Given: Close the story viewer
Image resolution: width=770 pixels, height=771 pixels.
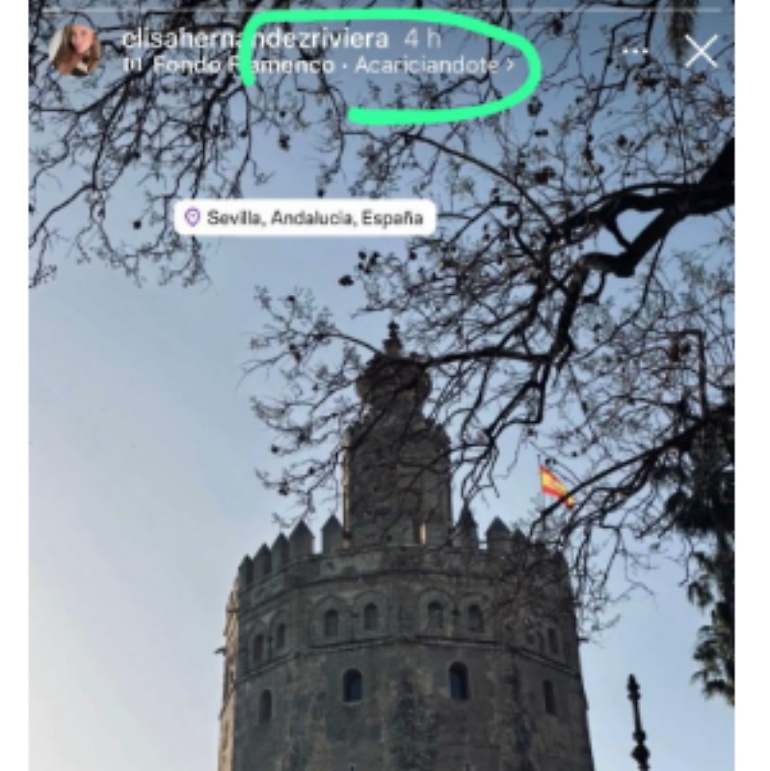Looking at the screenshot, I should coord(701,51).
